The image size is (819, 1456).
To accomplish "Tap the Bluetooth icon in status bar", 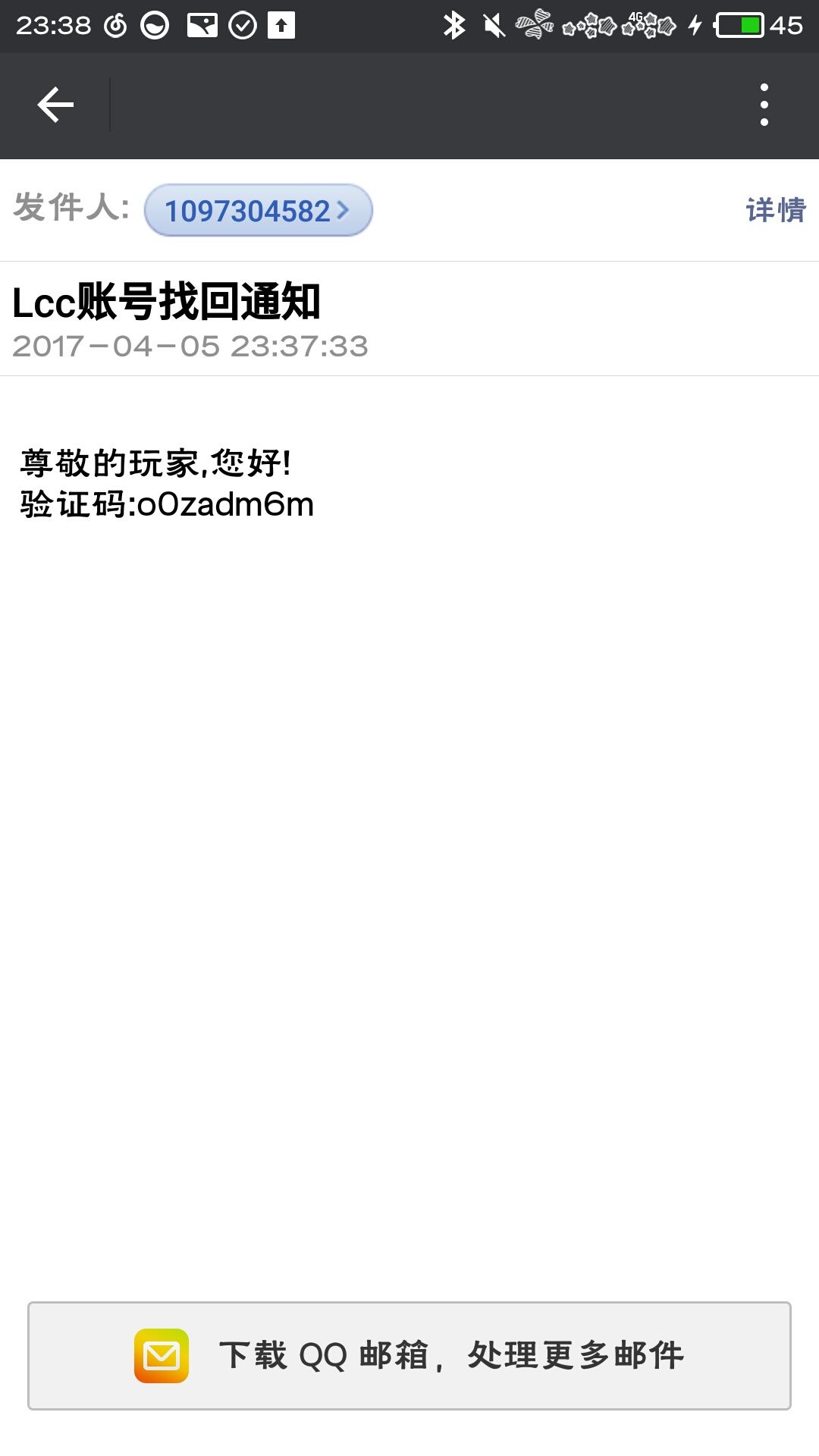I will (454, 24).
